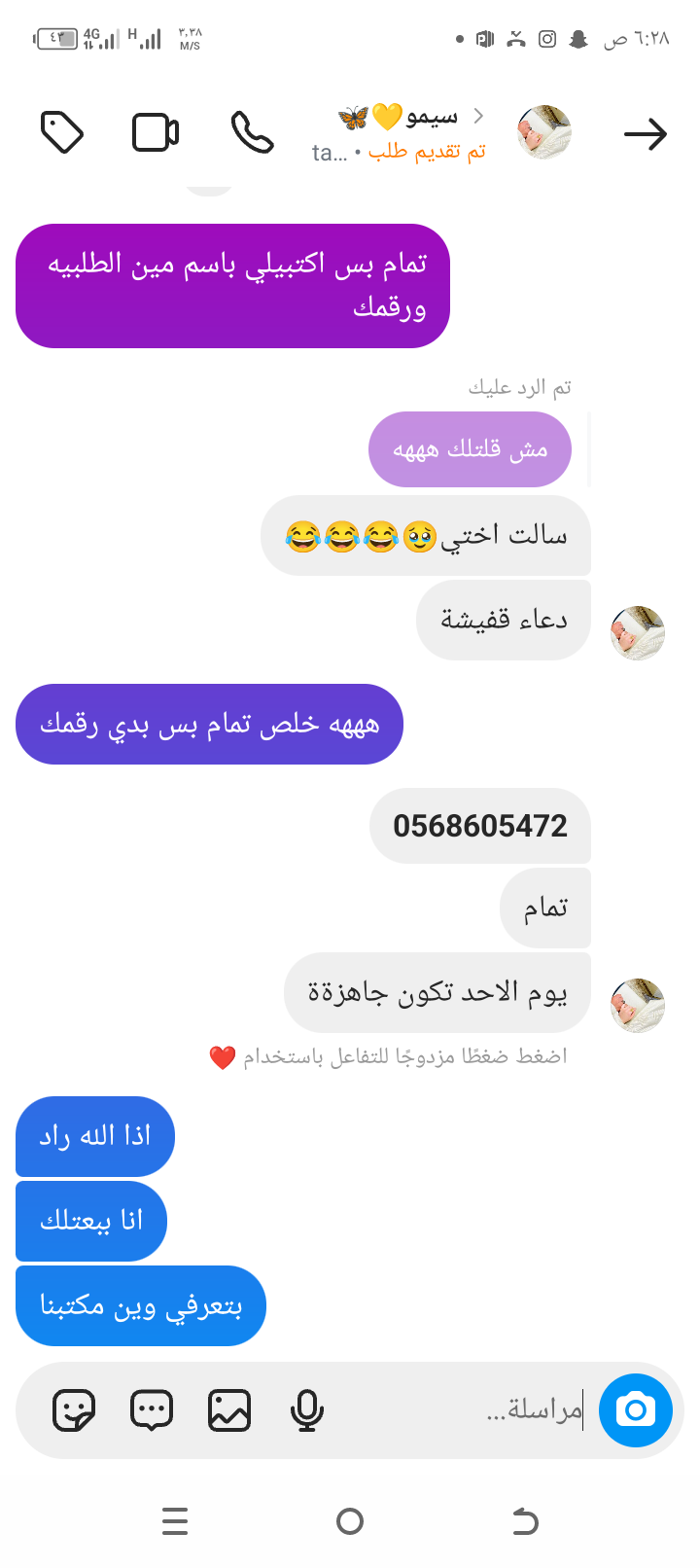Record a voice message with microphone

(307, 1409)
